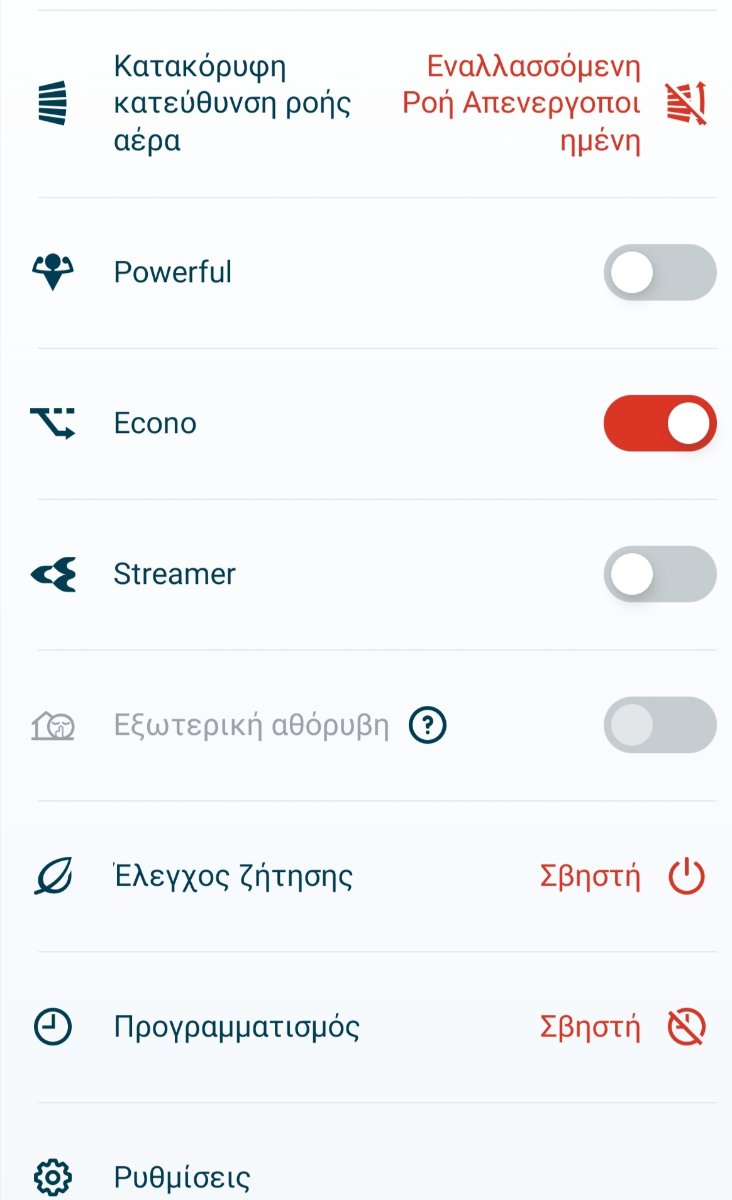Turn off the Econo switch
The height and width of the screenshot is (1200, 732).
pos(660,423)
